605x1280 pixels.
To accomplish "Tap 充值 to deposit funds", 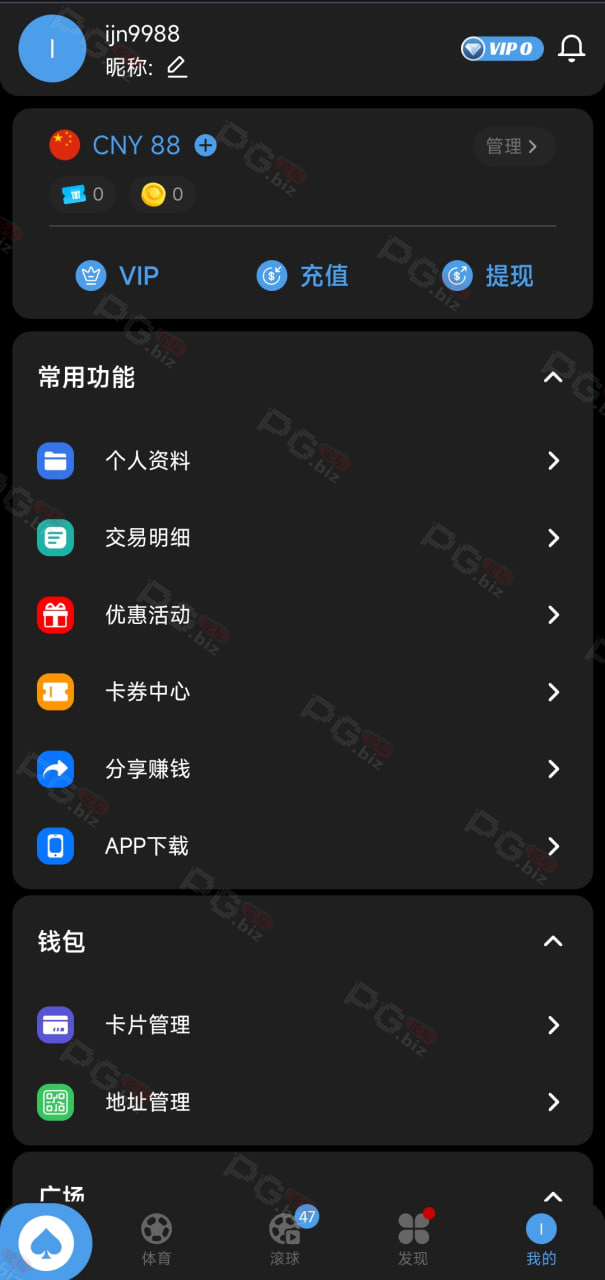I will pyautogui.click(x=302, y=276).
